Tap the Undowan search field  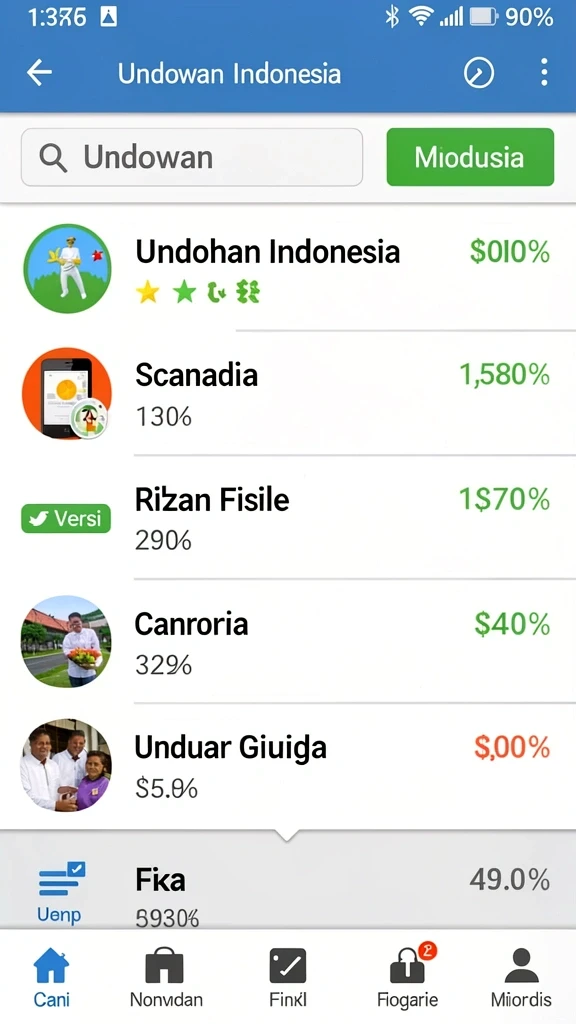192,157
